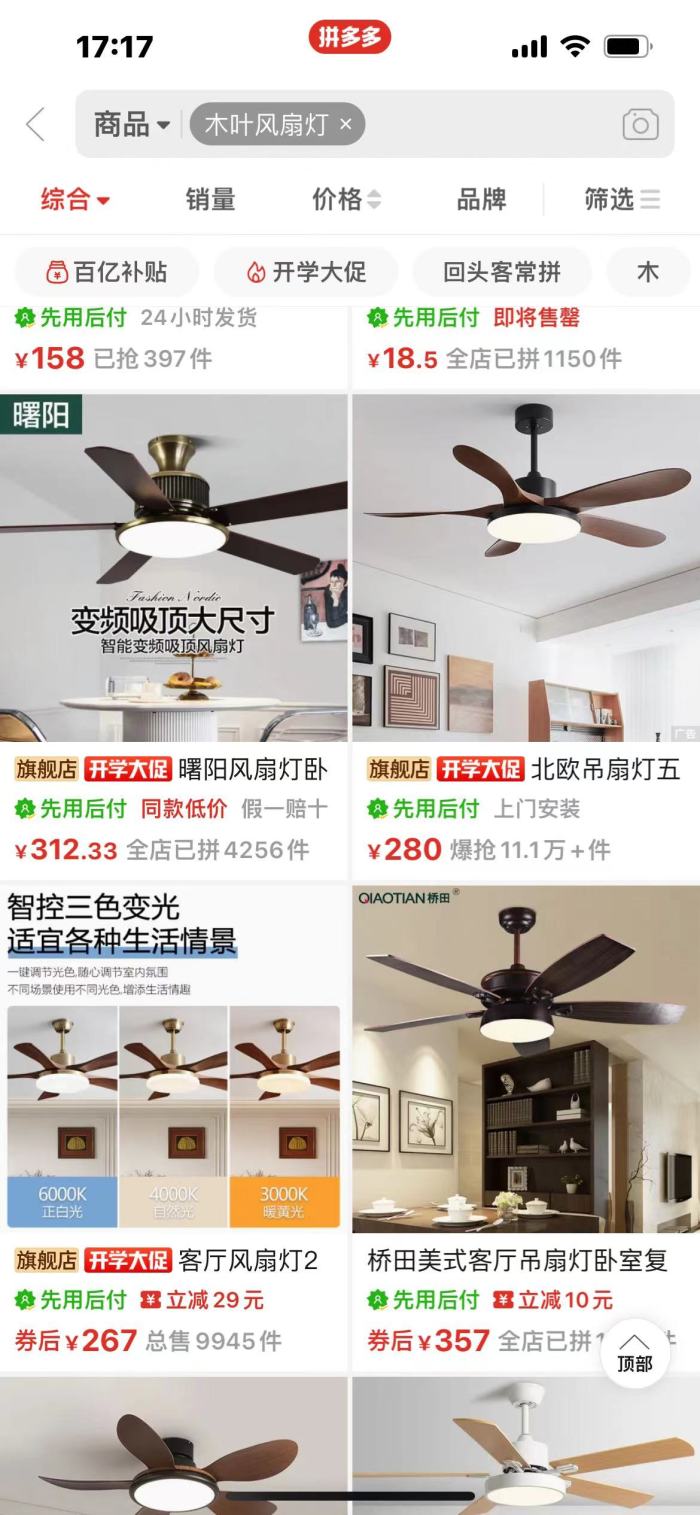Select the 综合 sorting option
The image size is (700, 1515).
(75, 199)
